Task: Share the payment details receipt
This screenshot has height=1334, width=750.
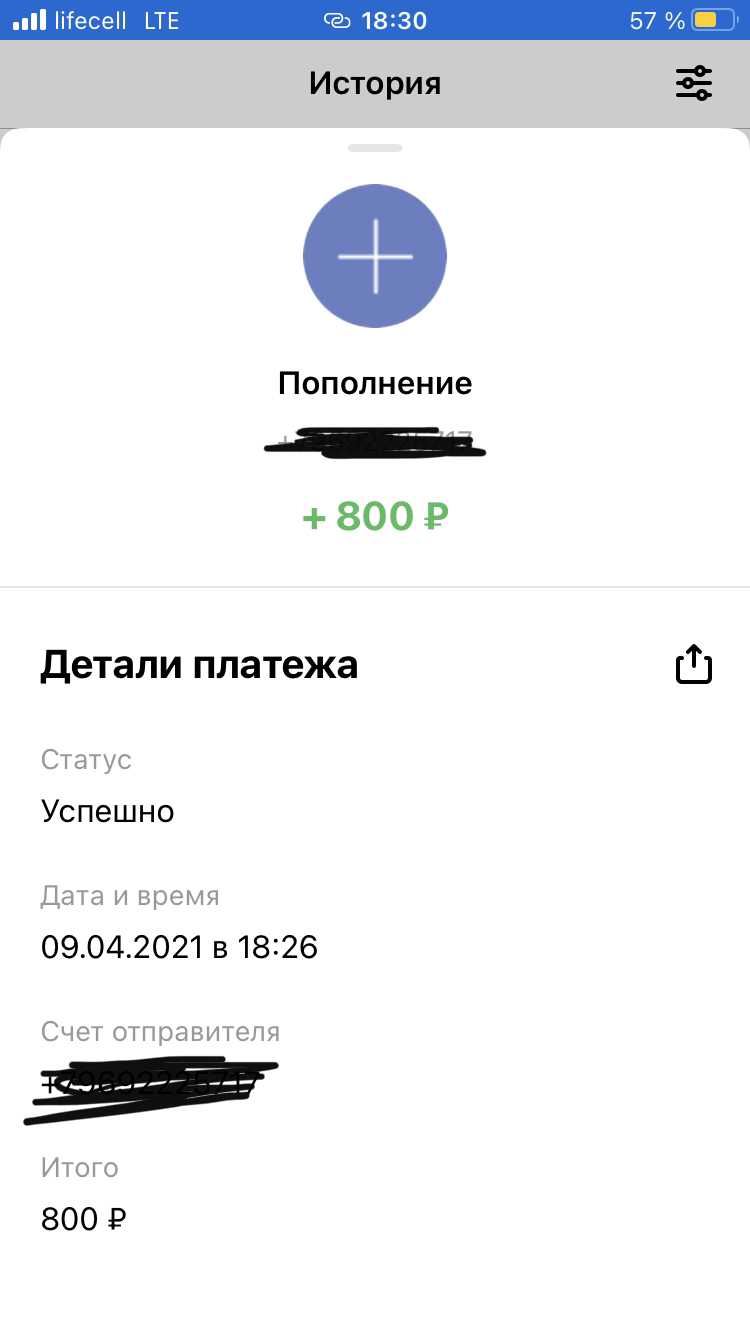Action: (694, 664)
